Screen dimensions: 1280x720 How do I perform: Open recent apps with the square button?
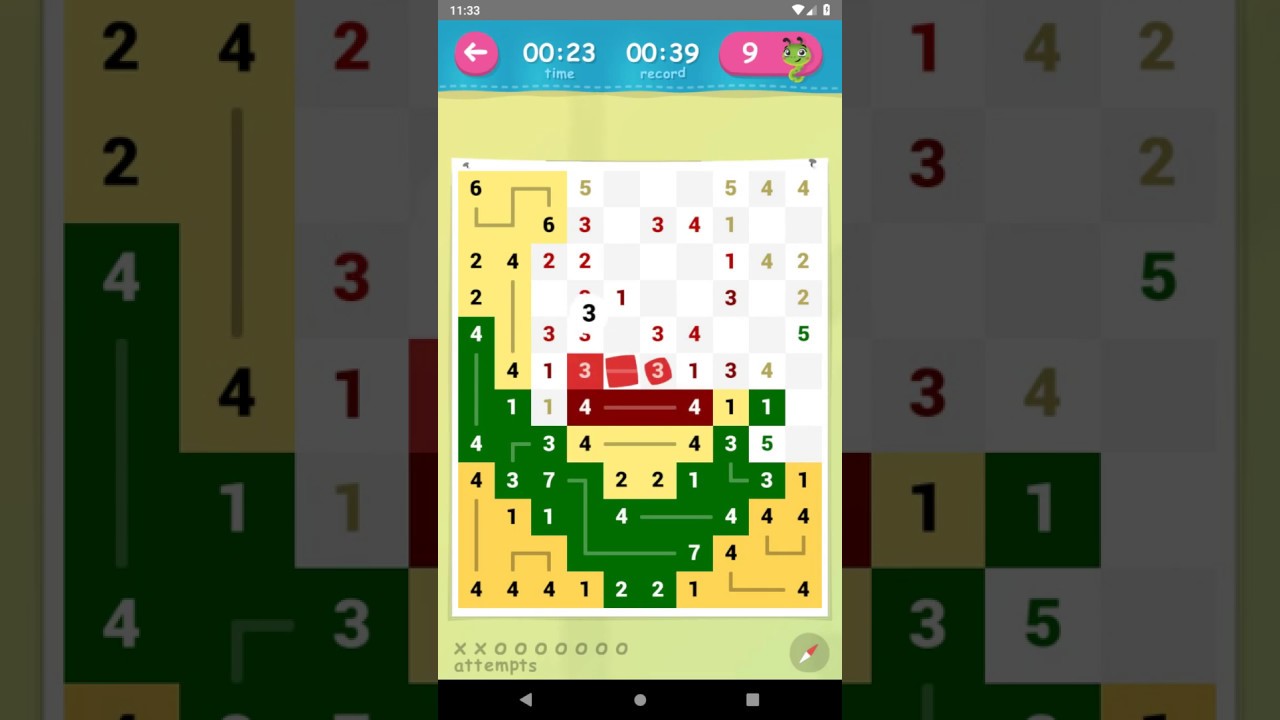(x=753, y=700)
